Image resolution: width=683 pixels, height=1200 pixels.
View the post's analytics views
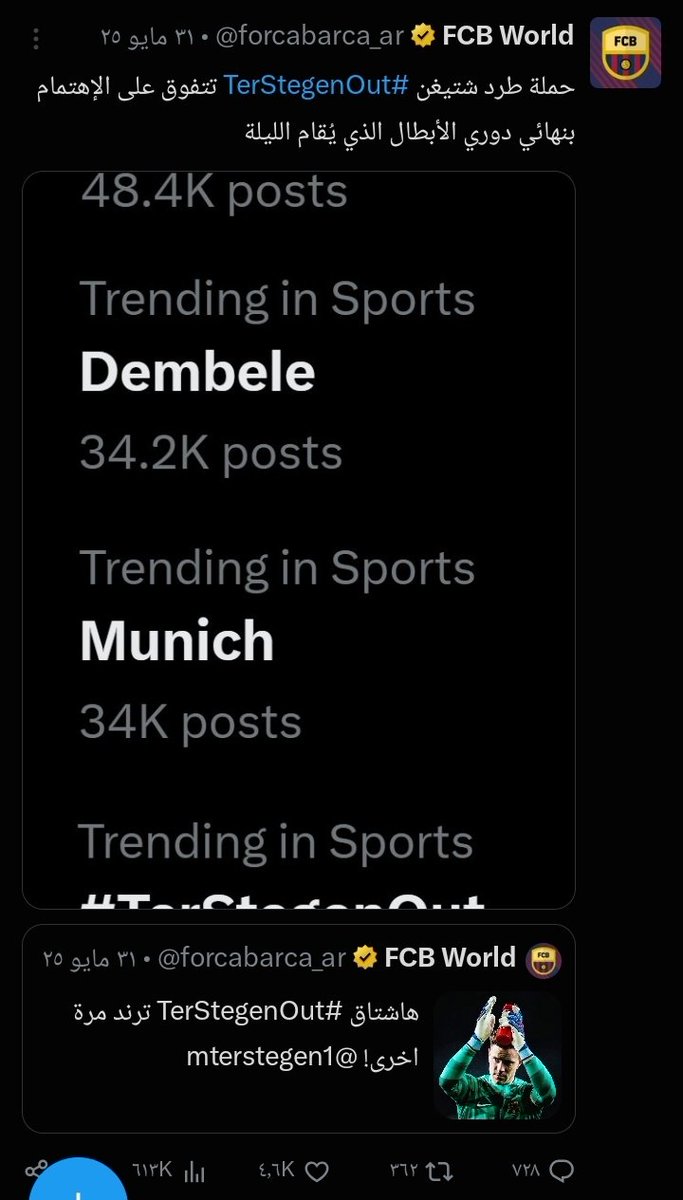click(x=196, y=1169)
